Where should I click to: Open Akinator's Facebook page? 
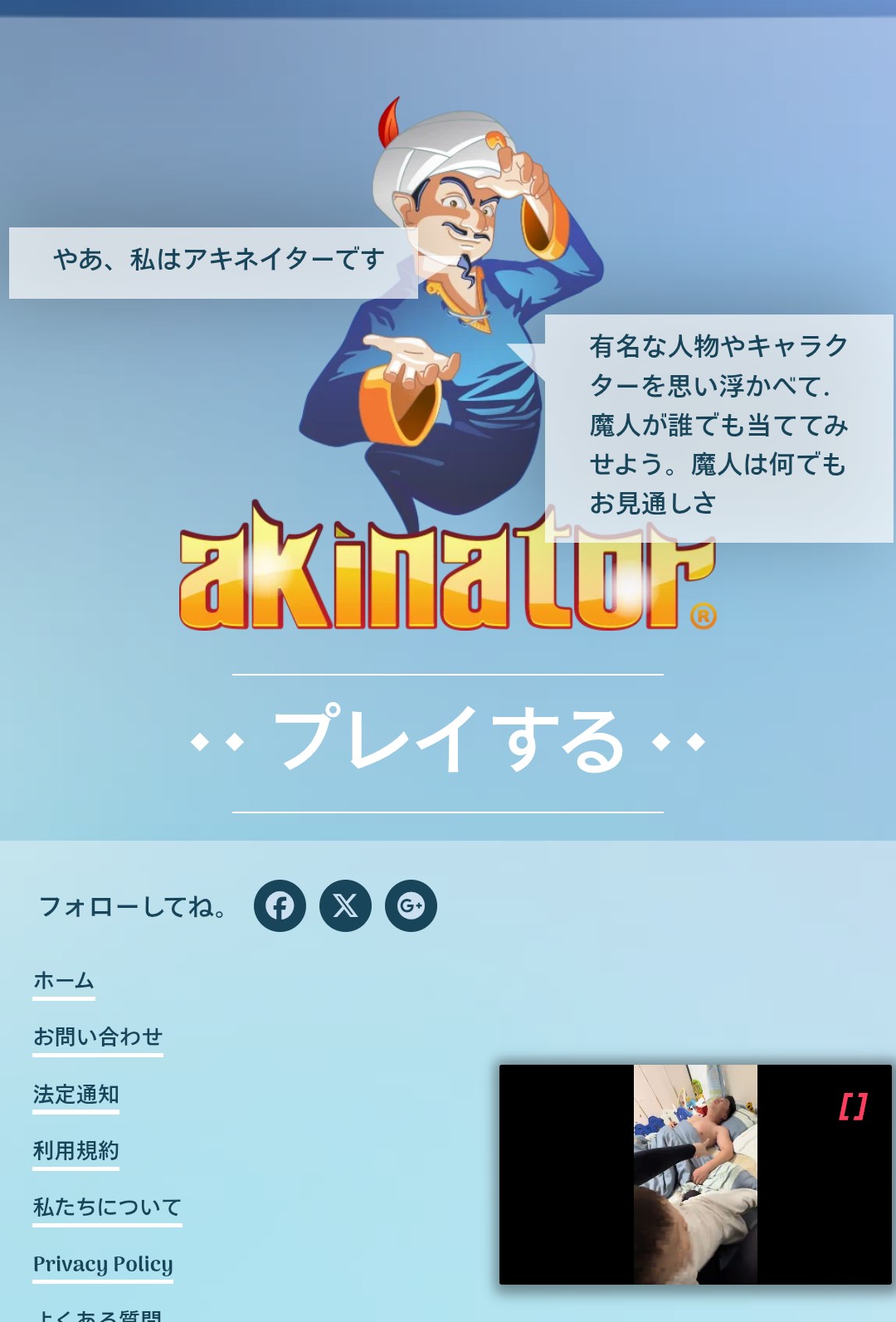280,905
